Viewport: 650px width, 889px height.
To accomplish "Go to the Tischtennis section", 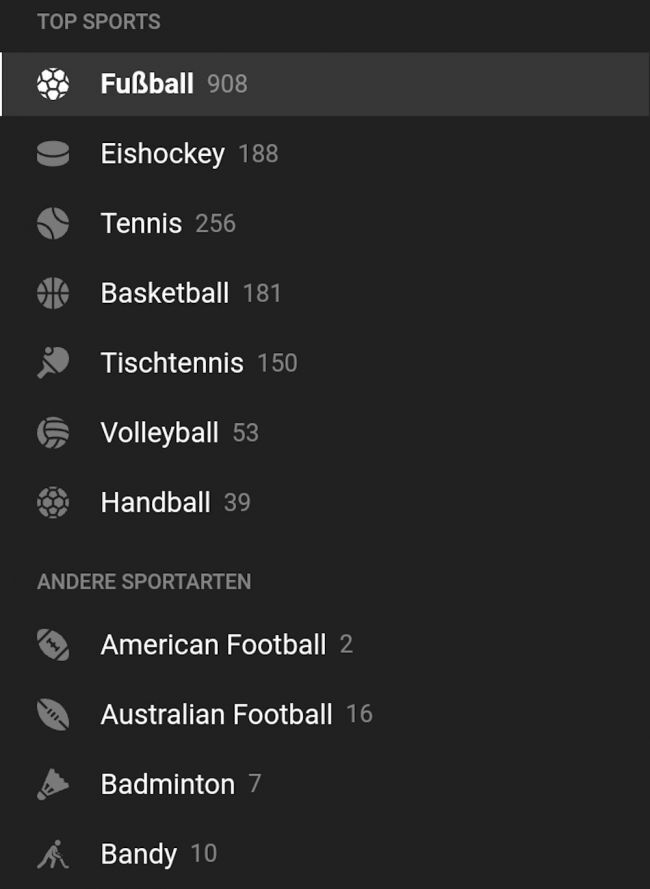I will [171, 363].
